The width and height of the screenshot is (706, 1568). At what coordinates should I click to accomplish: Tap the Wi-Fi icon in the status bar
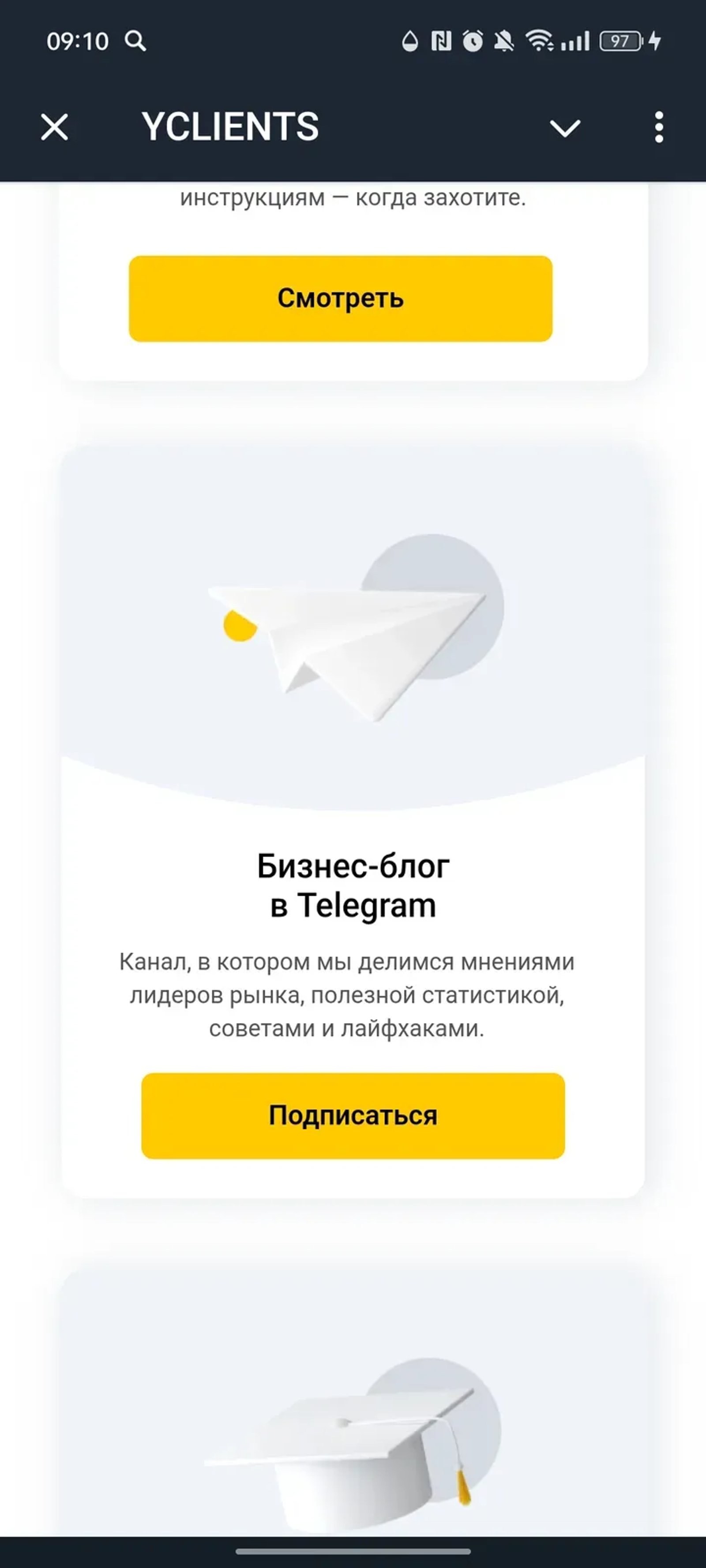(538, 41)
